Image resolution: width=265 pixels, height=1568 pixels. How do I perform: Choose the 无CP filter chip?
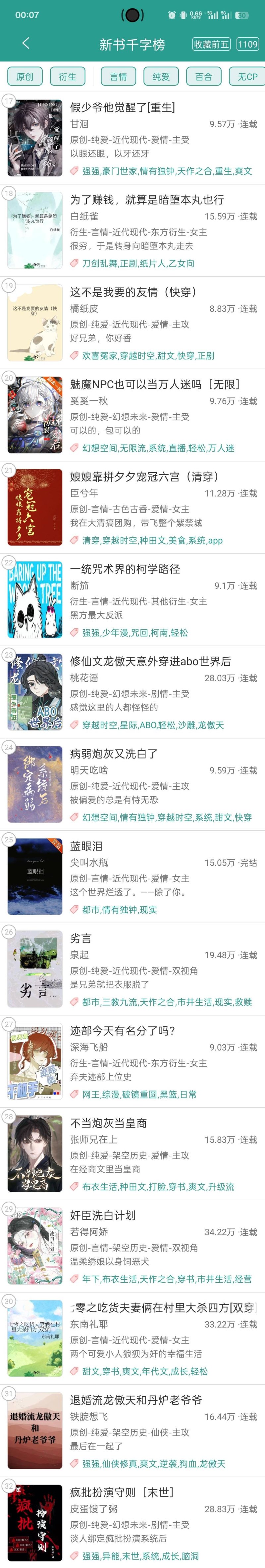(x=246, y=77)
